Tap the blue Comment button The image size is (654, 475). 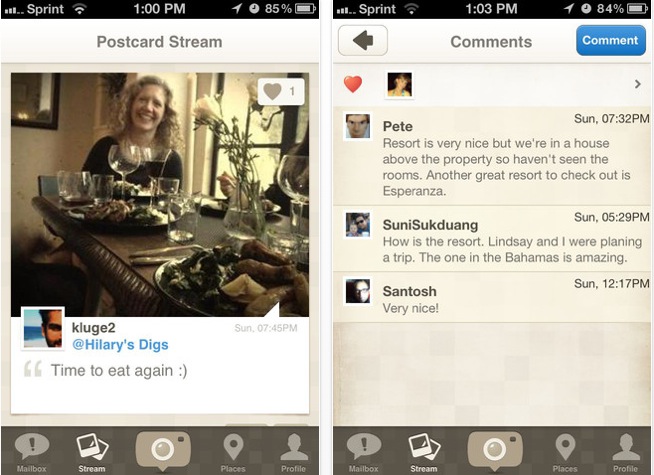[x=610, y=41]
